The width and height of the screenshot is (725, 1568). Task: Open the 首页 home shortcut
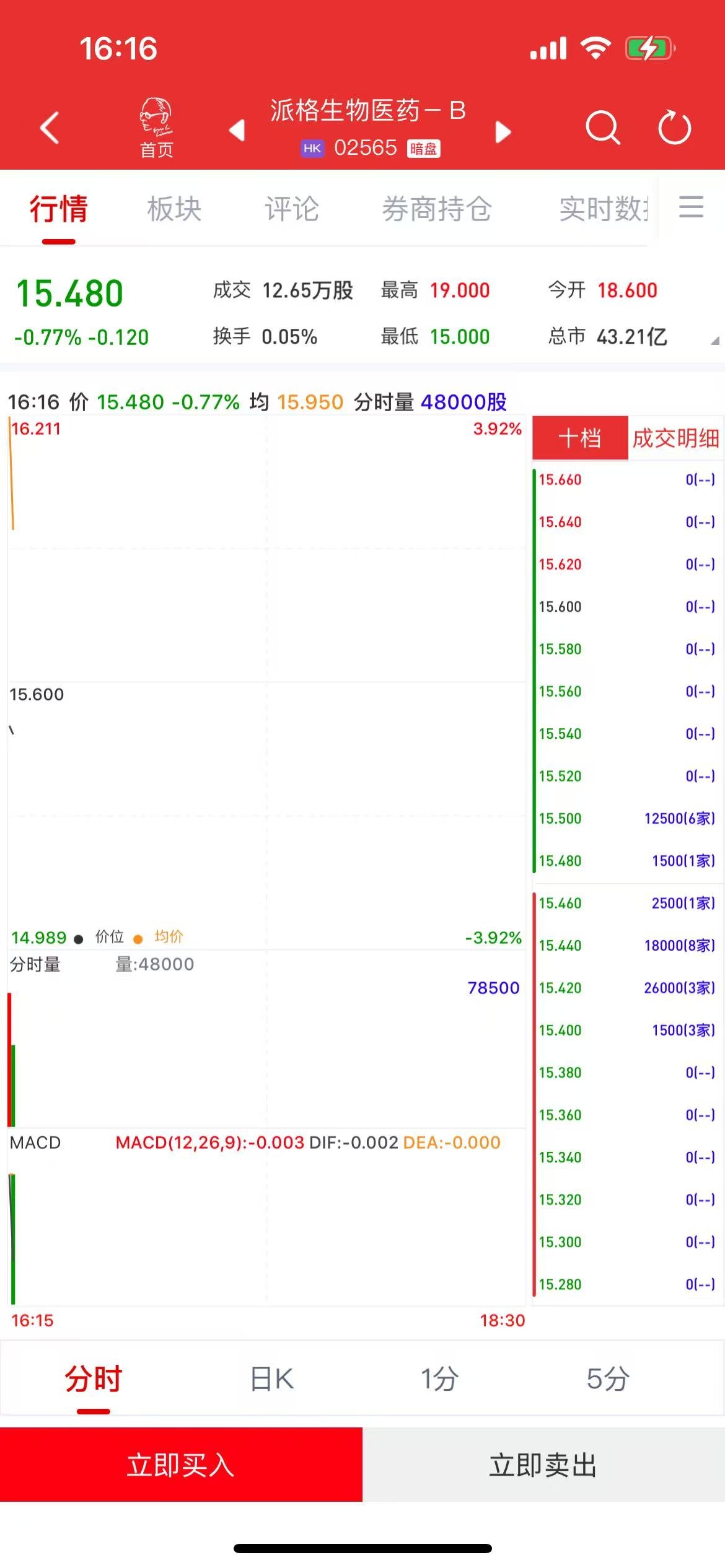coord(156,128)
